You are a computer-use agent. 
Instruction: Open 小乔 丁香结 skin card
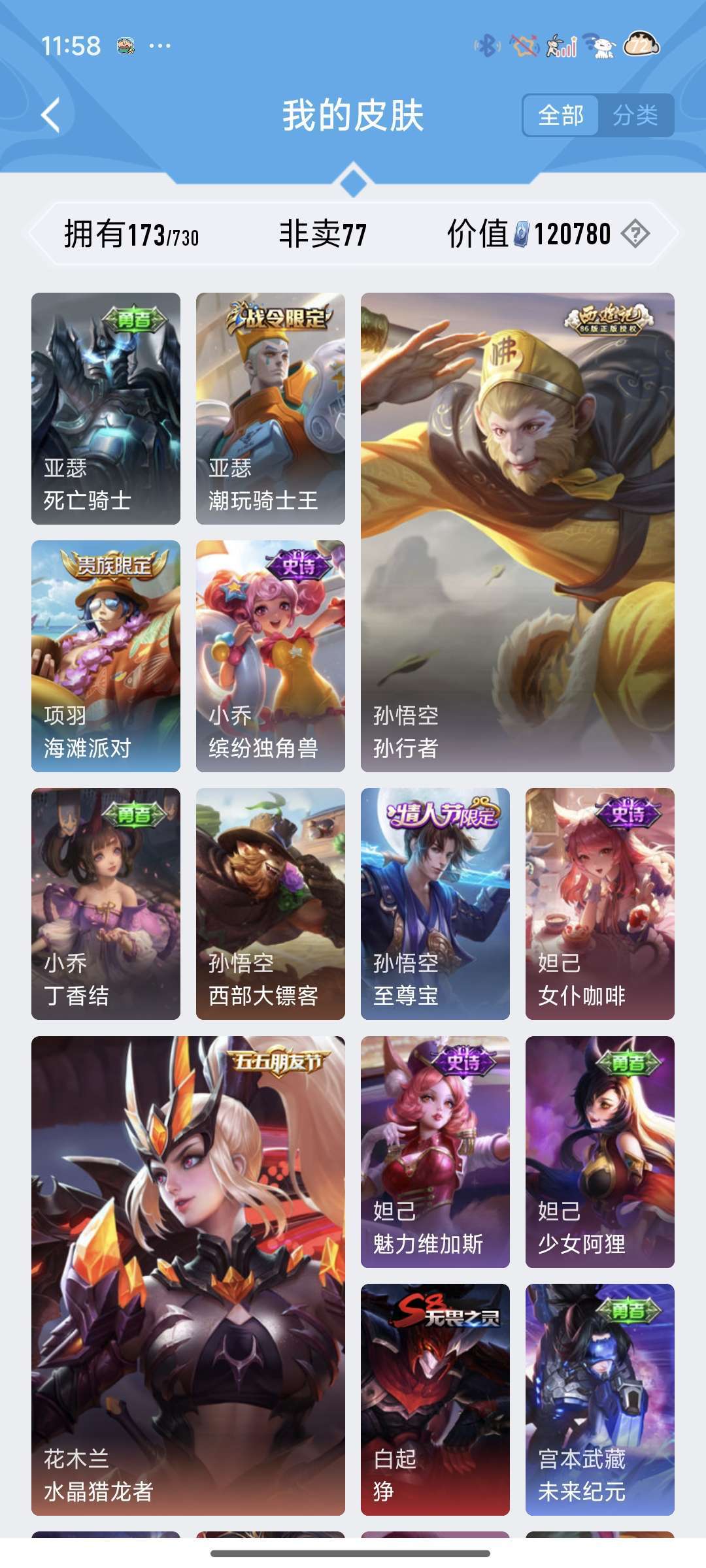(106, 904)
